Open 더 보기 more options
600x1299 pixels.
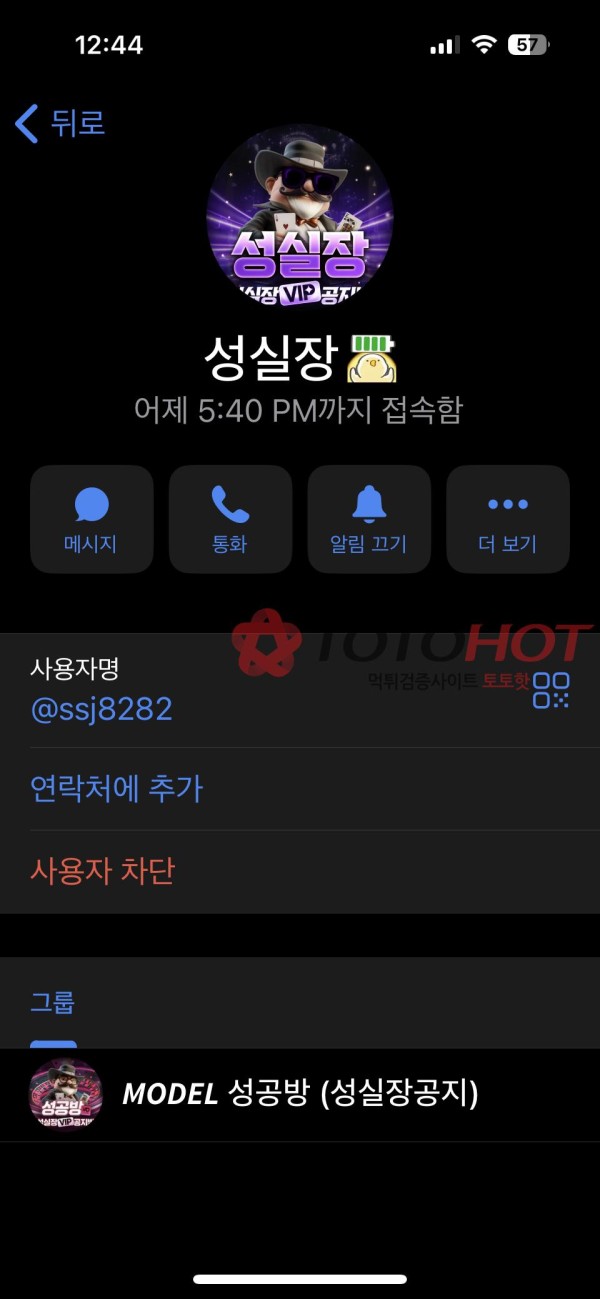(x=507, y=519)
